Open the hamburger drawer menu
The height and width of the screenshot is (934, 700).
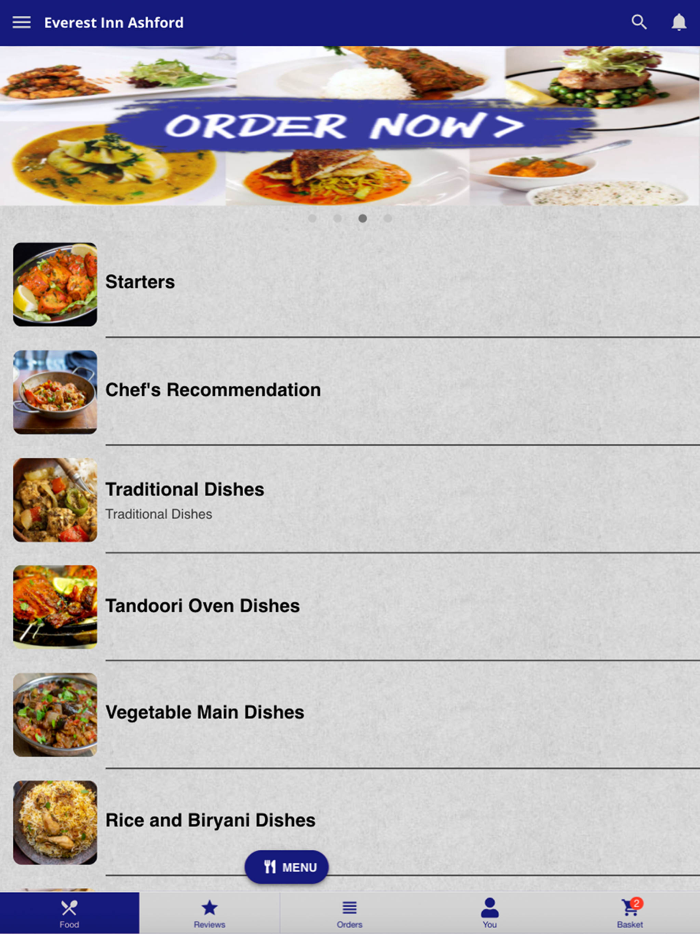21,22
